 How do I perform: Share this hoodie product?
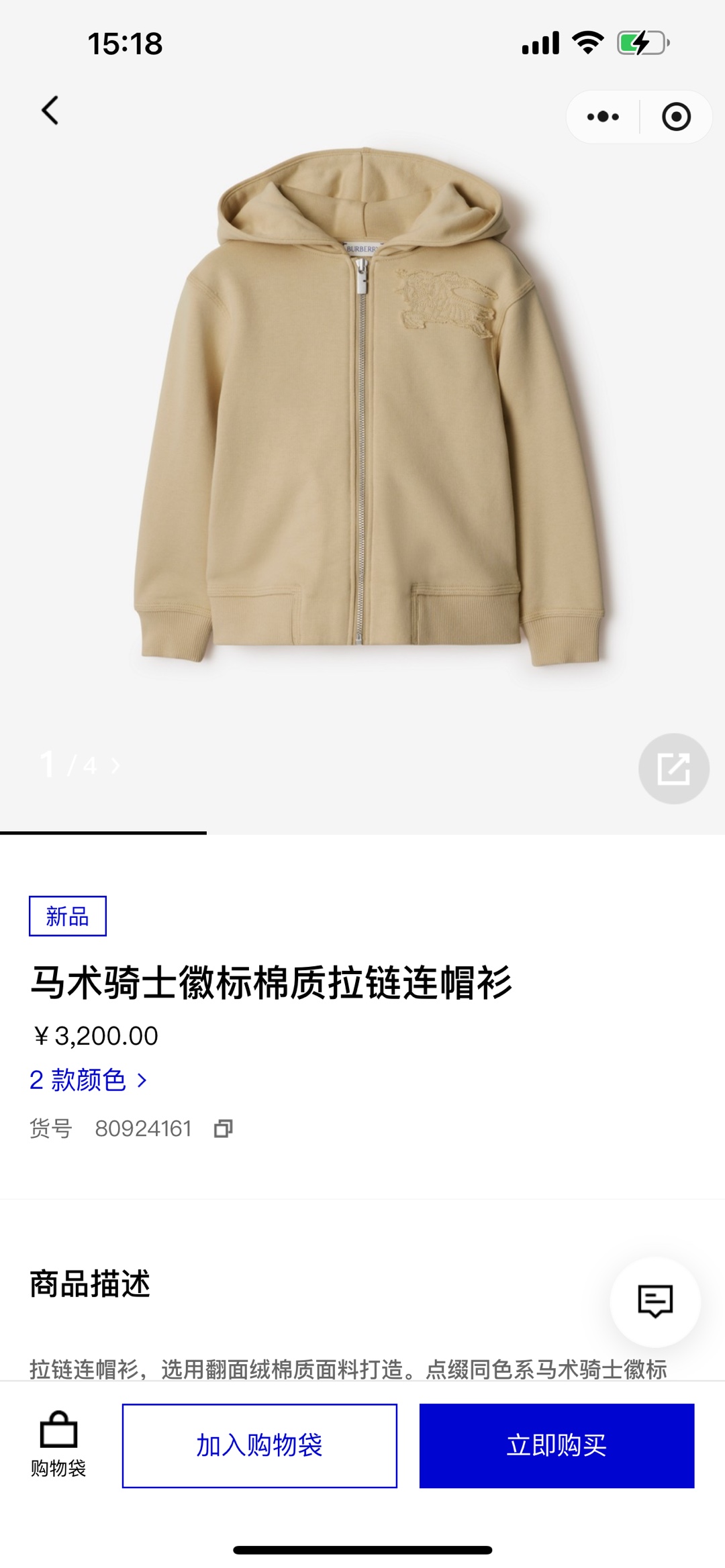click(x=673, y=768)
